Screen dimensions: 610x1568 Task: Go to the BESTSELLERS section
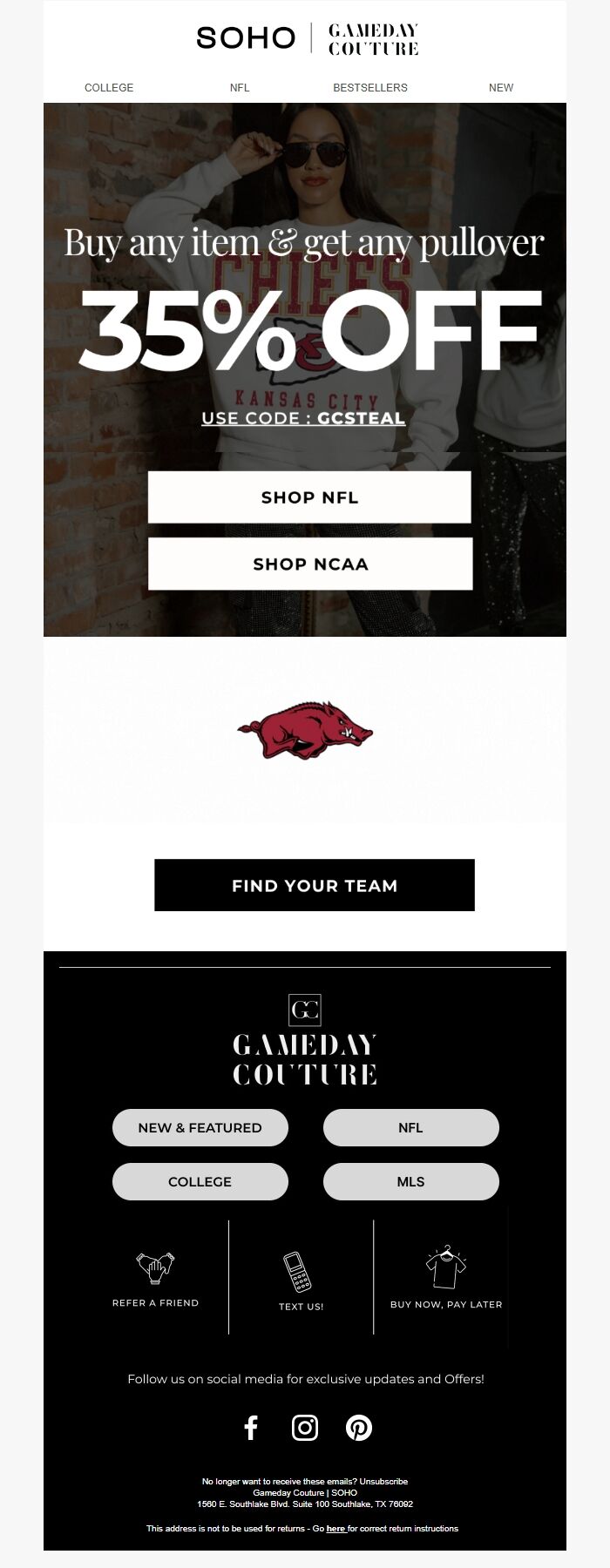[370, 88]
